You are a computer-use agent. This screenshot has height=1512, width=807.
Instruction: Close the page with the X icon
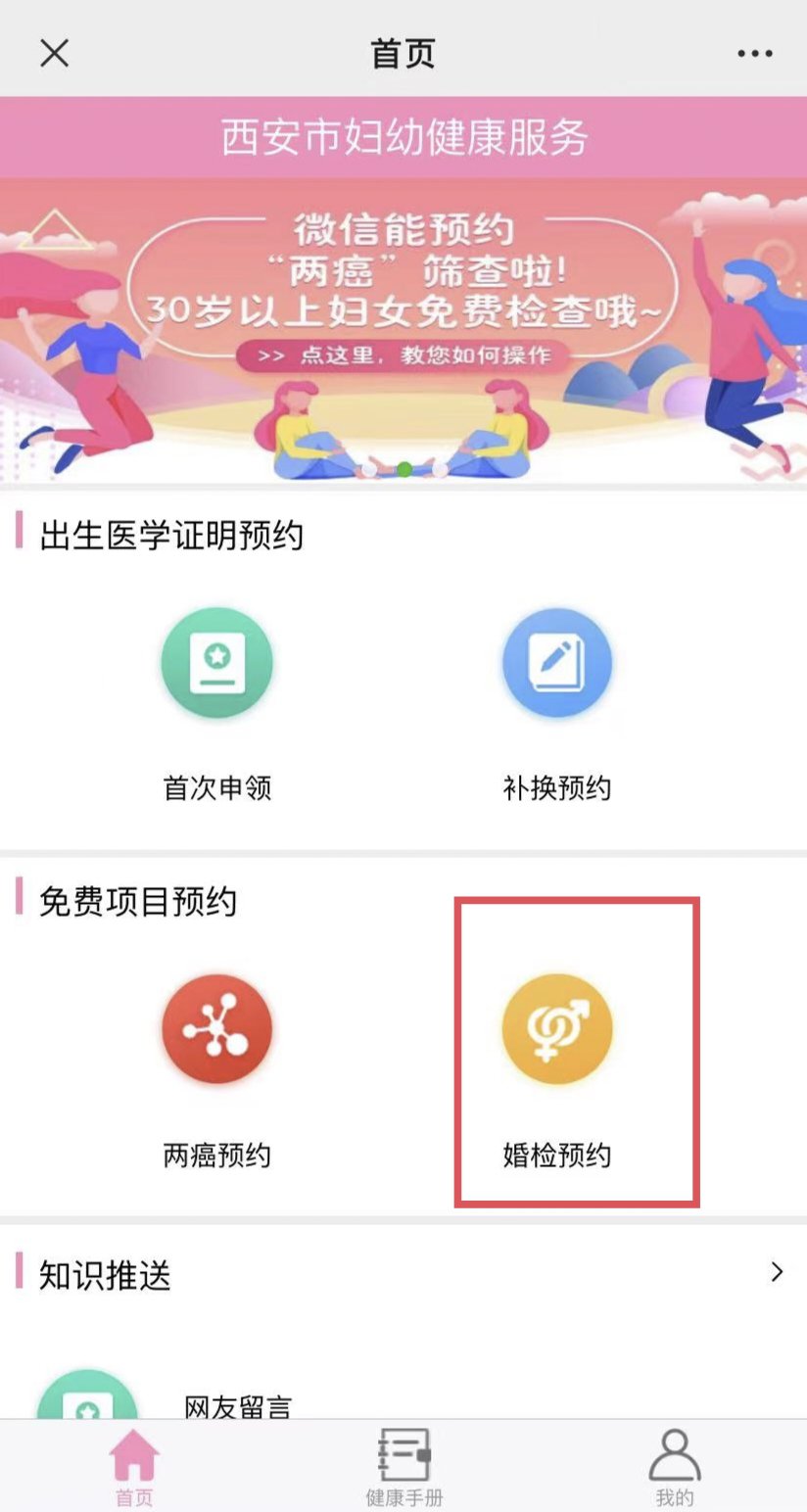pyautogui.click(x=54, y=53)
